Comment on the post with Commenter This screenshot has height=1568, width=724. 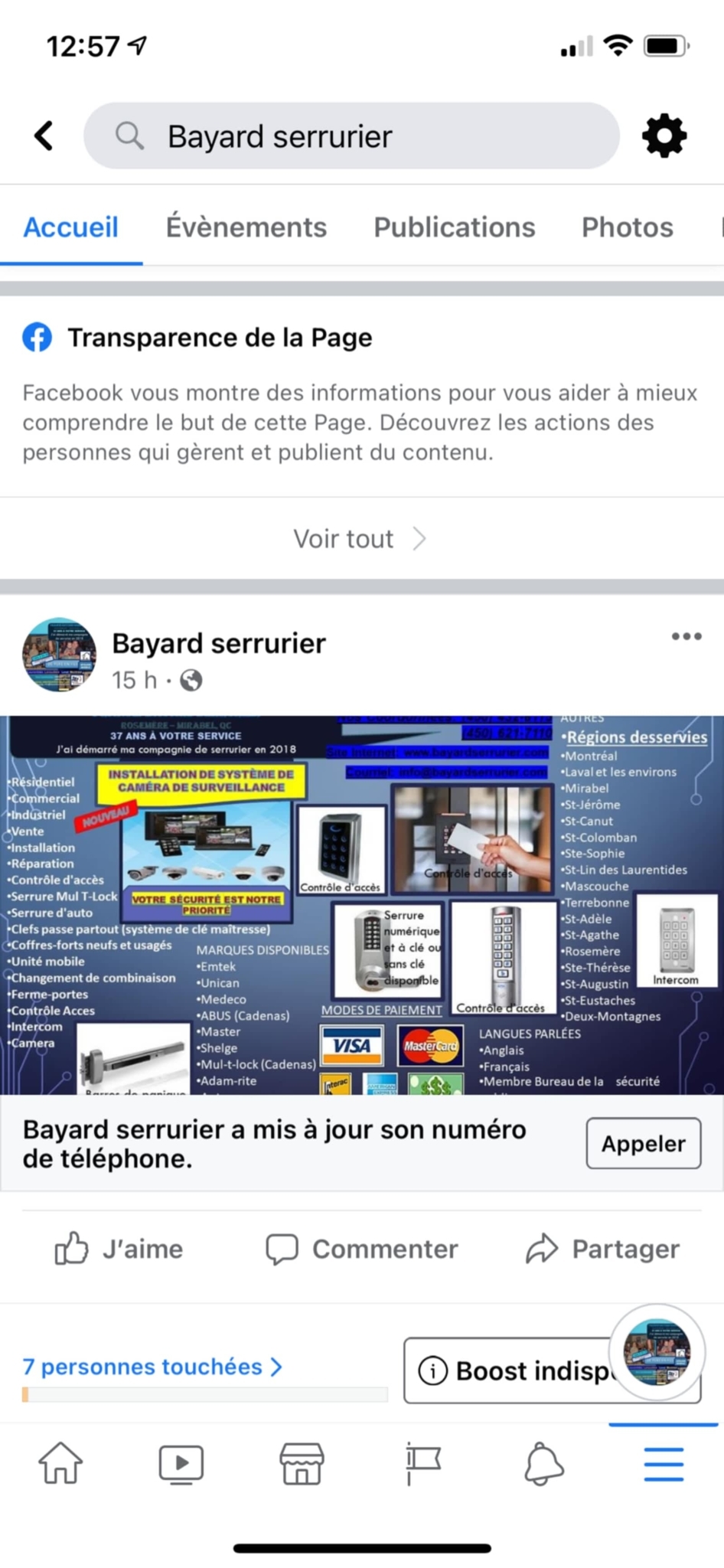(361, 1249)
